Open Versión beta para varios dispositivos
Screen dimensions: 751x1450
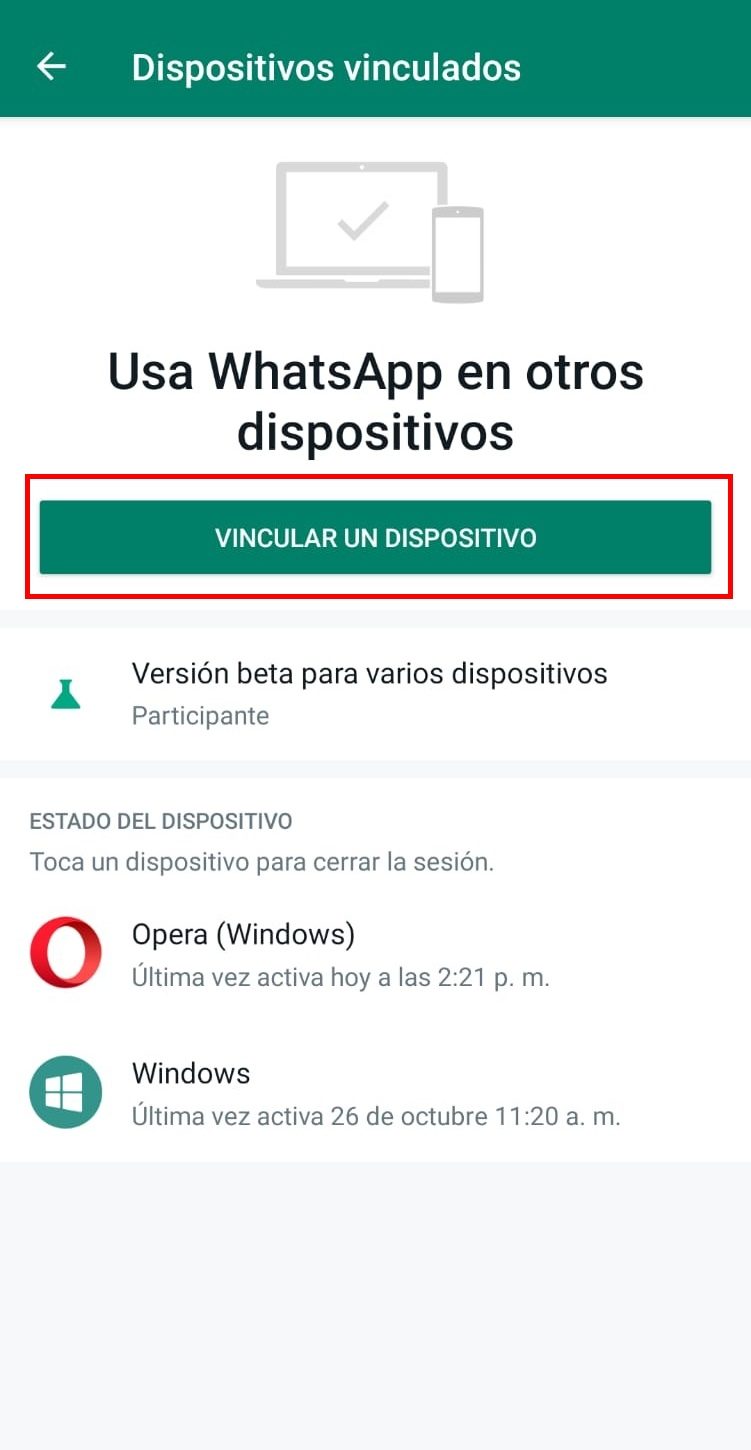pos(369,693)
